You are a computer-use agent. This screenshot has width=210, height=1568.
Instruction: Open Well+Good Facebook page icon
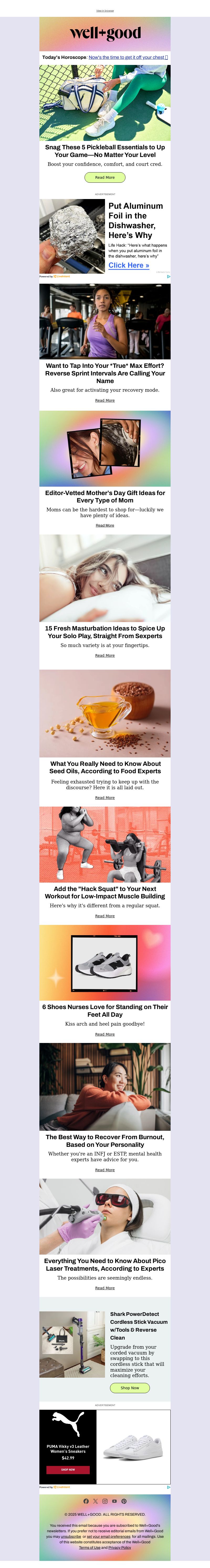(x=86, y=1501)
